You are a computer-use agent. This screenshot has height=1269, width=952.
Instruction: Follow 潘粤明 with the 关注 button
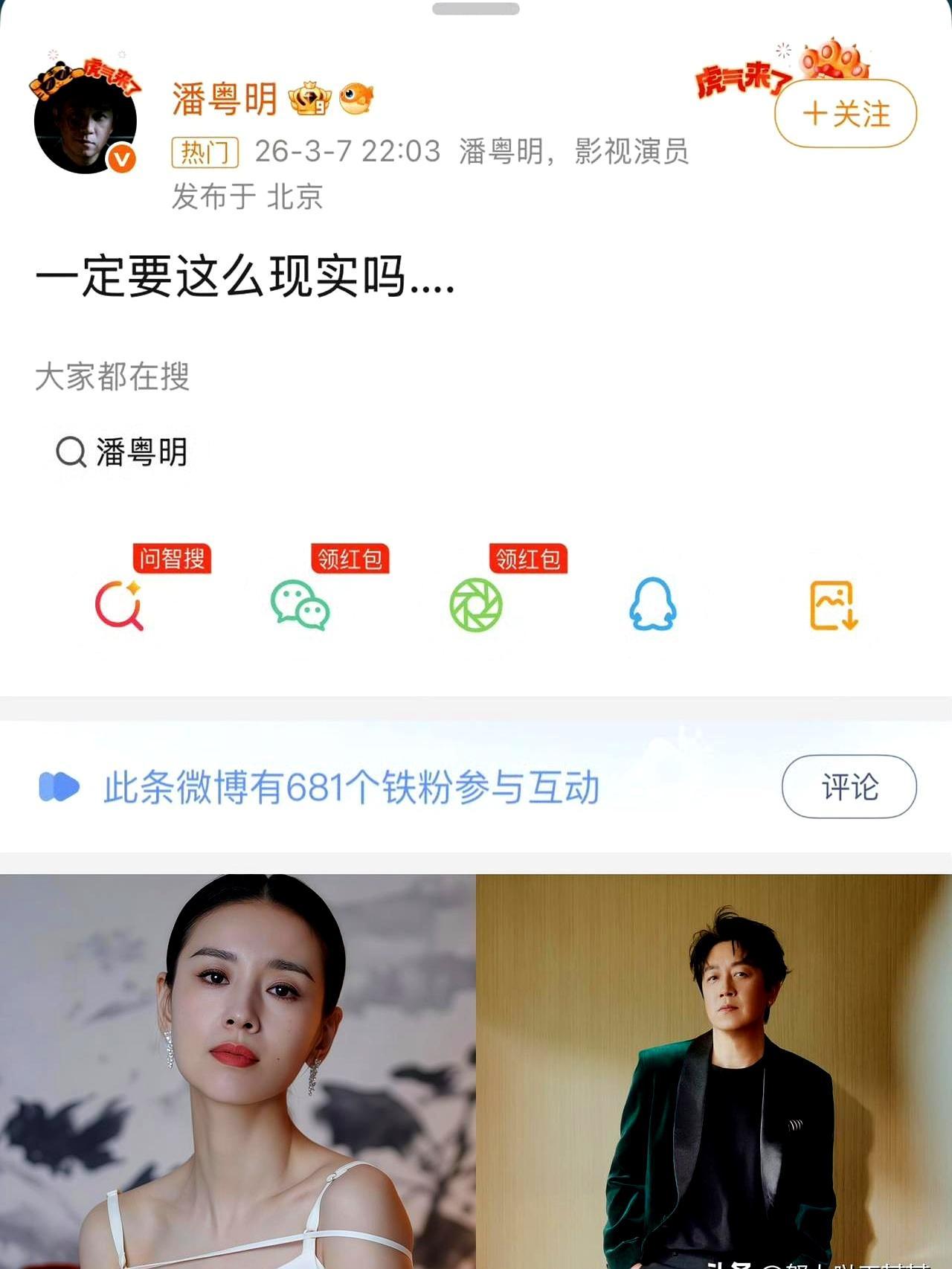click(x=844, y=113)
